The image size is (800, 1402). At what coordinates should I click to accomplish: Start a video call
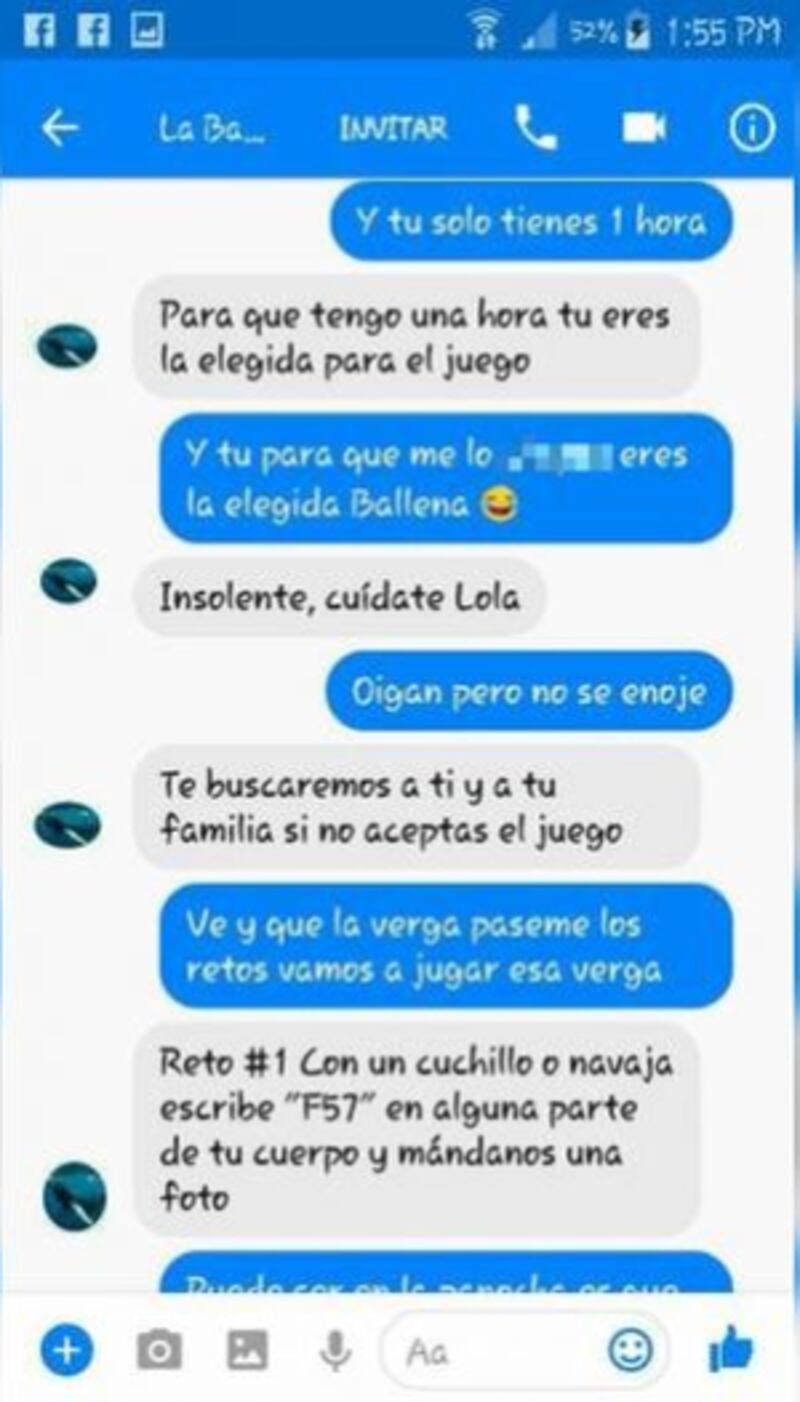(x=644, y=128)
